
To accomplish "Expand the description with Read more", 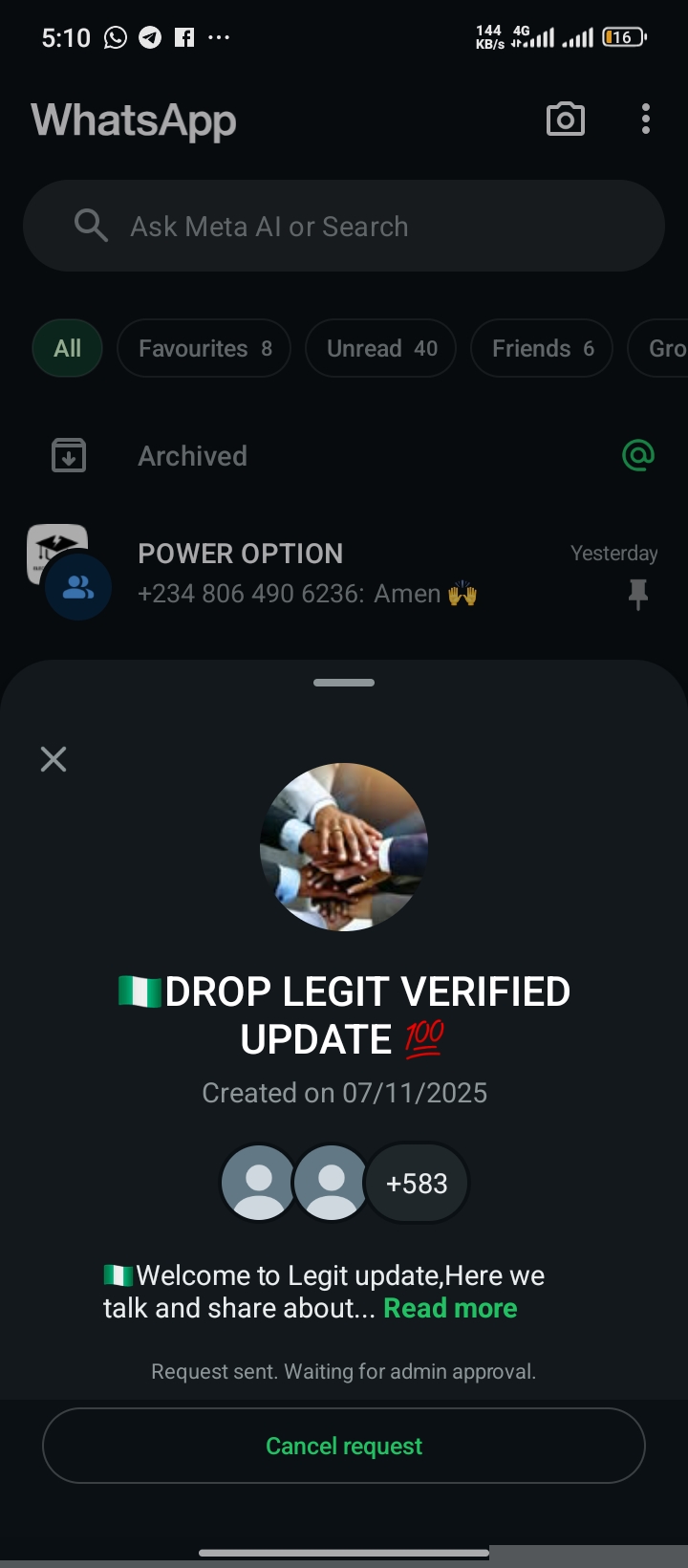I will [x=450, y=1308].
